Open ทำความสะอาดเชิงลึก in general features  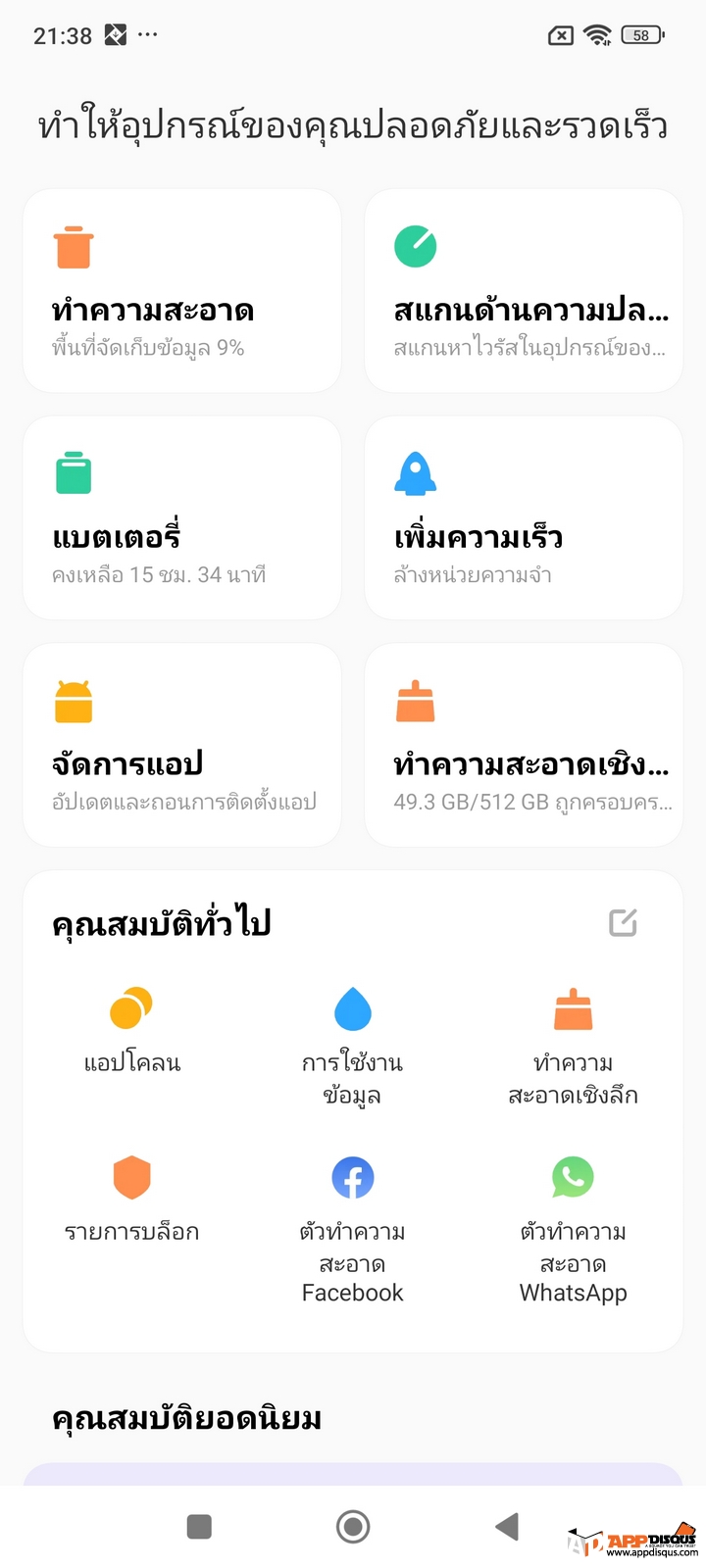(574, 1047)
